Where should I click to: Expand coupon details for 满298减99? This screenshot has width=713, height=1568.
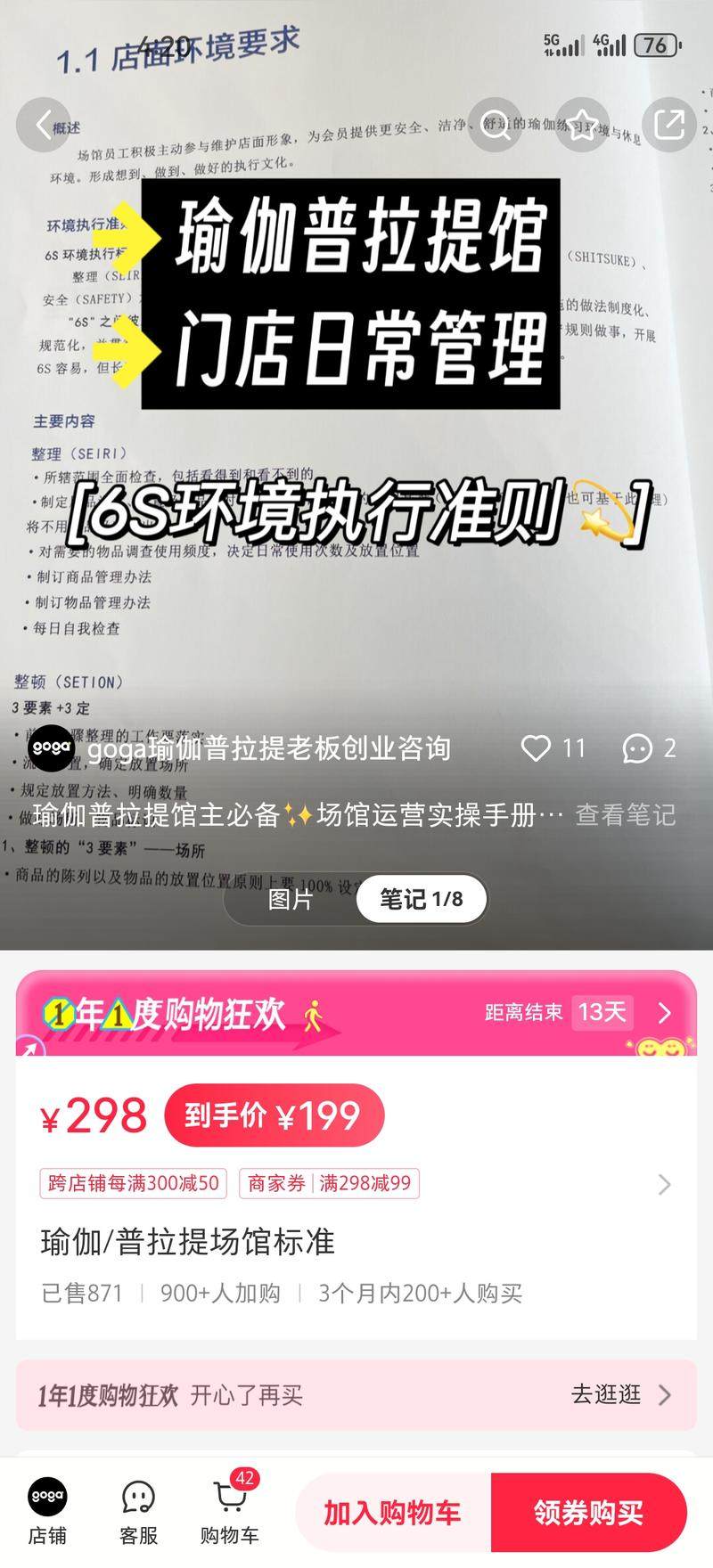point(663,1184)
